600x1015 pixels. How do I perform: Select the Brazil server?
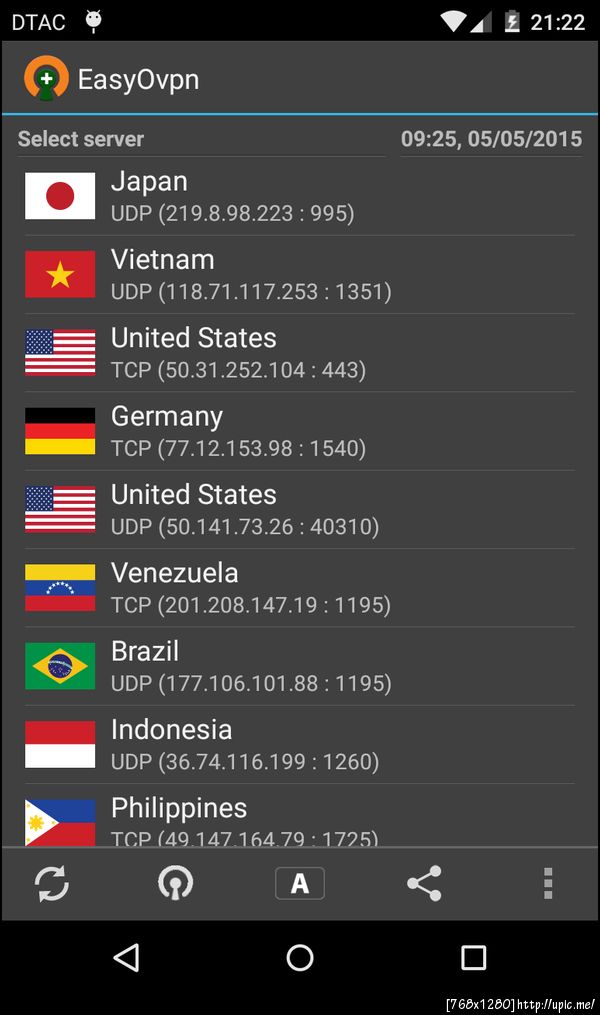tap(299, 666)
